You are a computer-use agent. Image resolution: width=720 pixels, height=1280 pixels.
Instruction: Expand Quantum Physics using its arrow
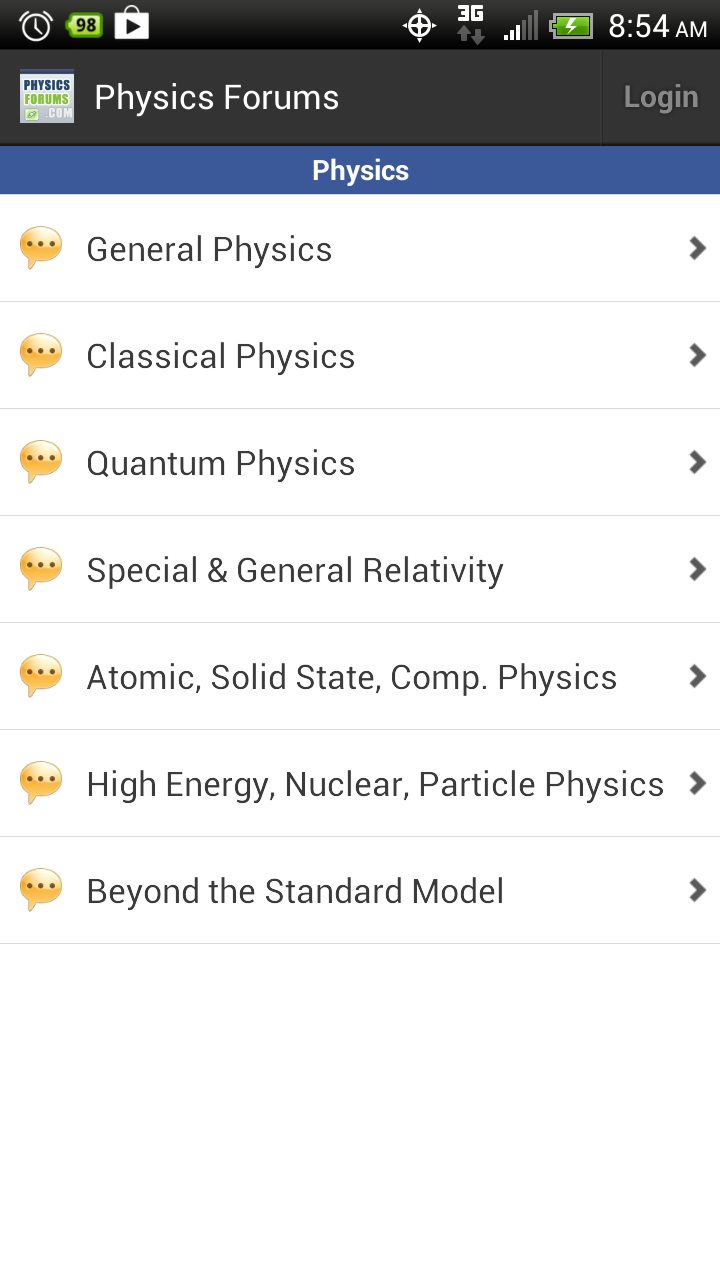tap(696, 461)
